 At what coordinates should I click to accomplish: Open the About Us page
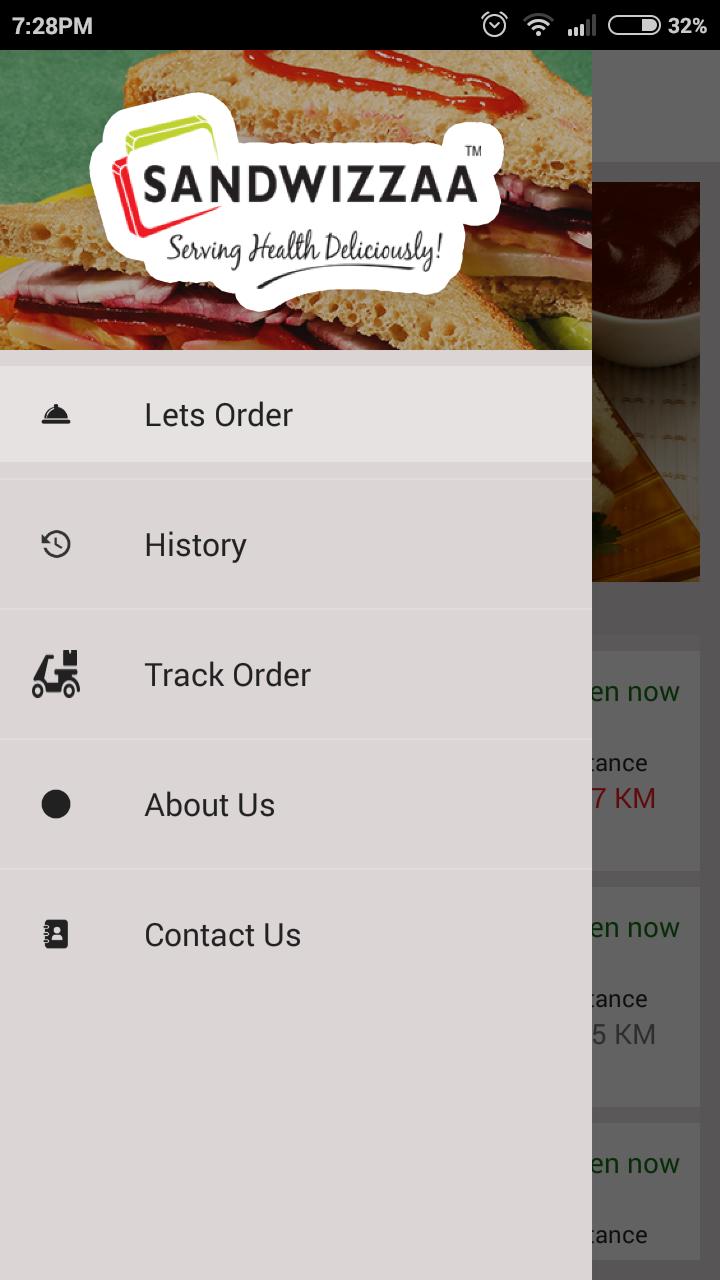coord(209,805)
